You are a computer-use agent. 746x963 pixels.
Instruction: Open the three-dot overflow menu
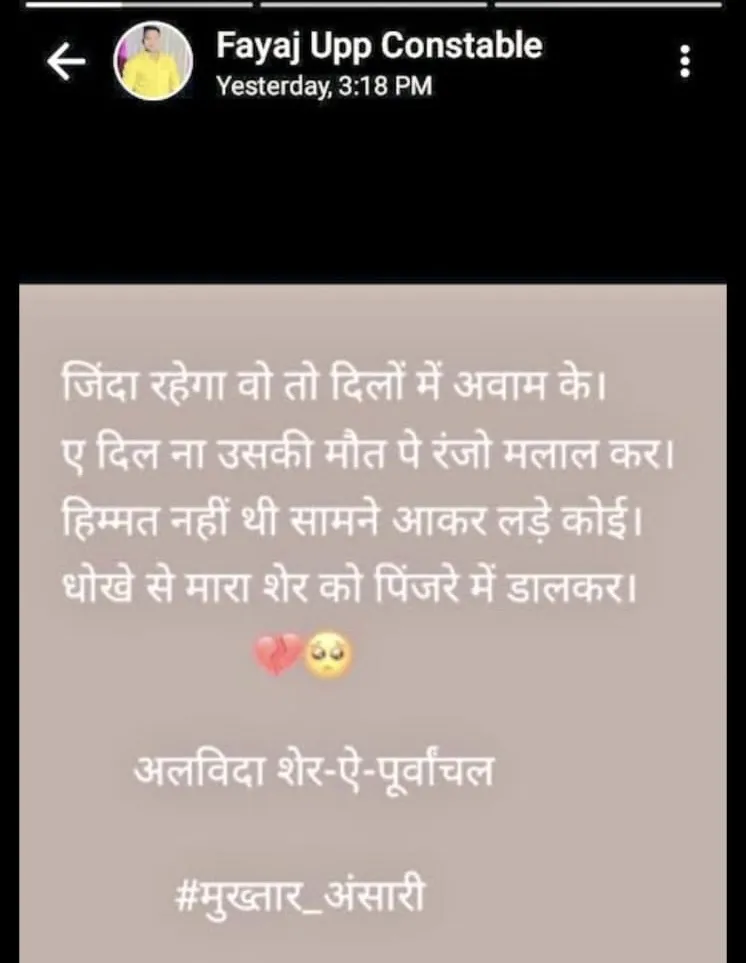[x=685, y=62]
